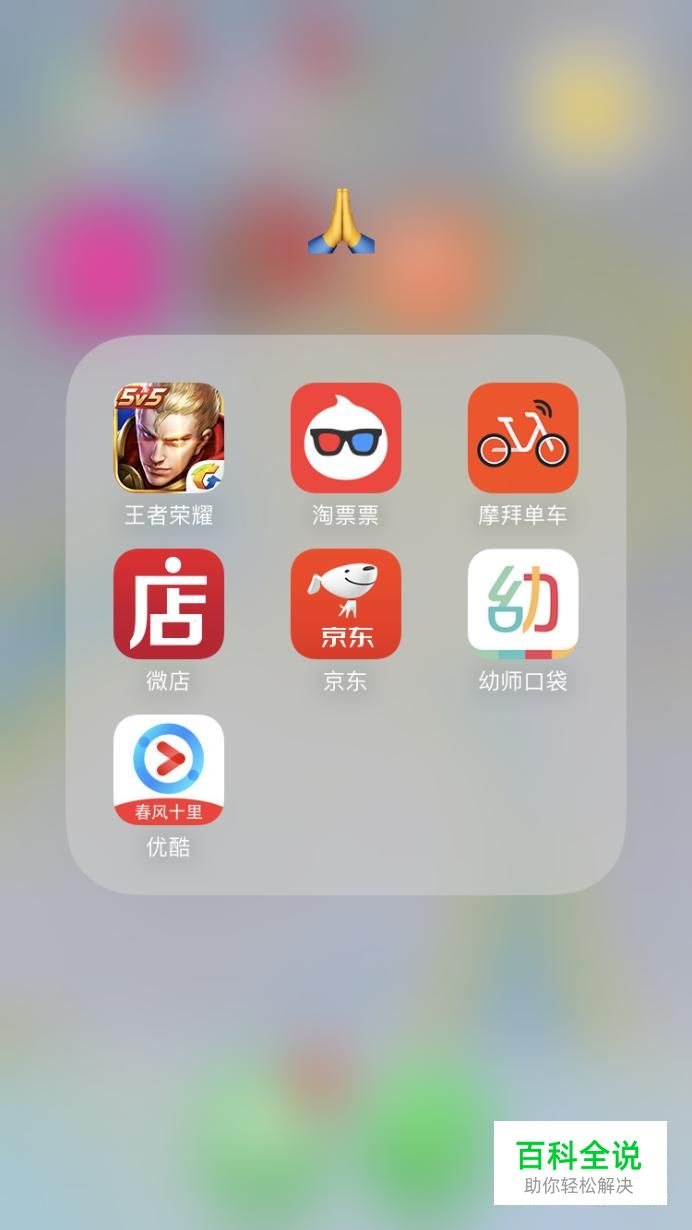Open the 摩拜单车 bike app
Screen dimensions: 692x1230
[522, 438]
